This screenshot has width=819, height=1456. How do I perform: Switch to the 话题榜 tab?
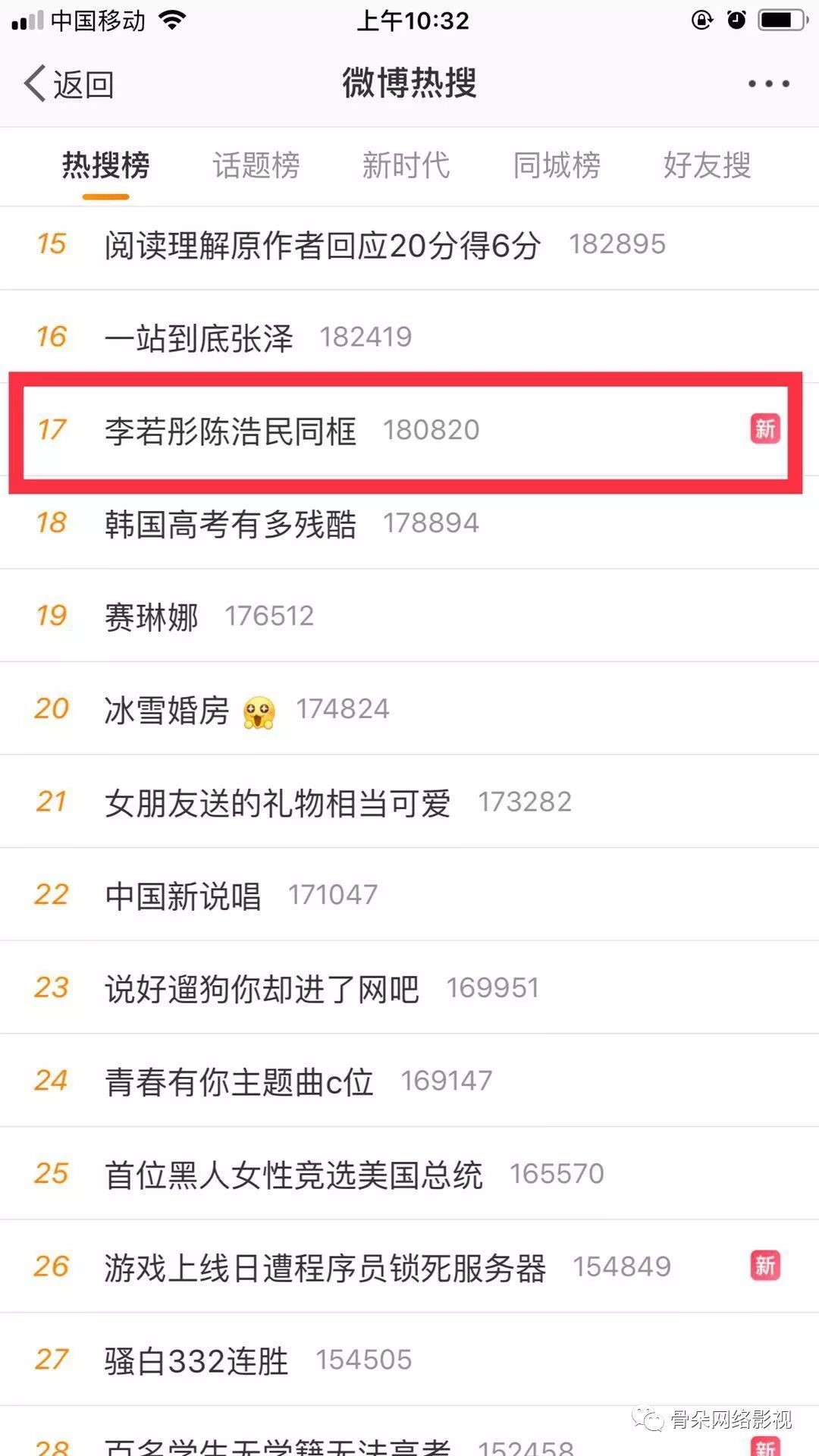256,165
